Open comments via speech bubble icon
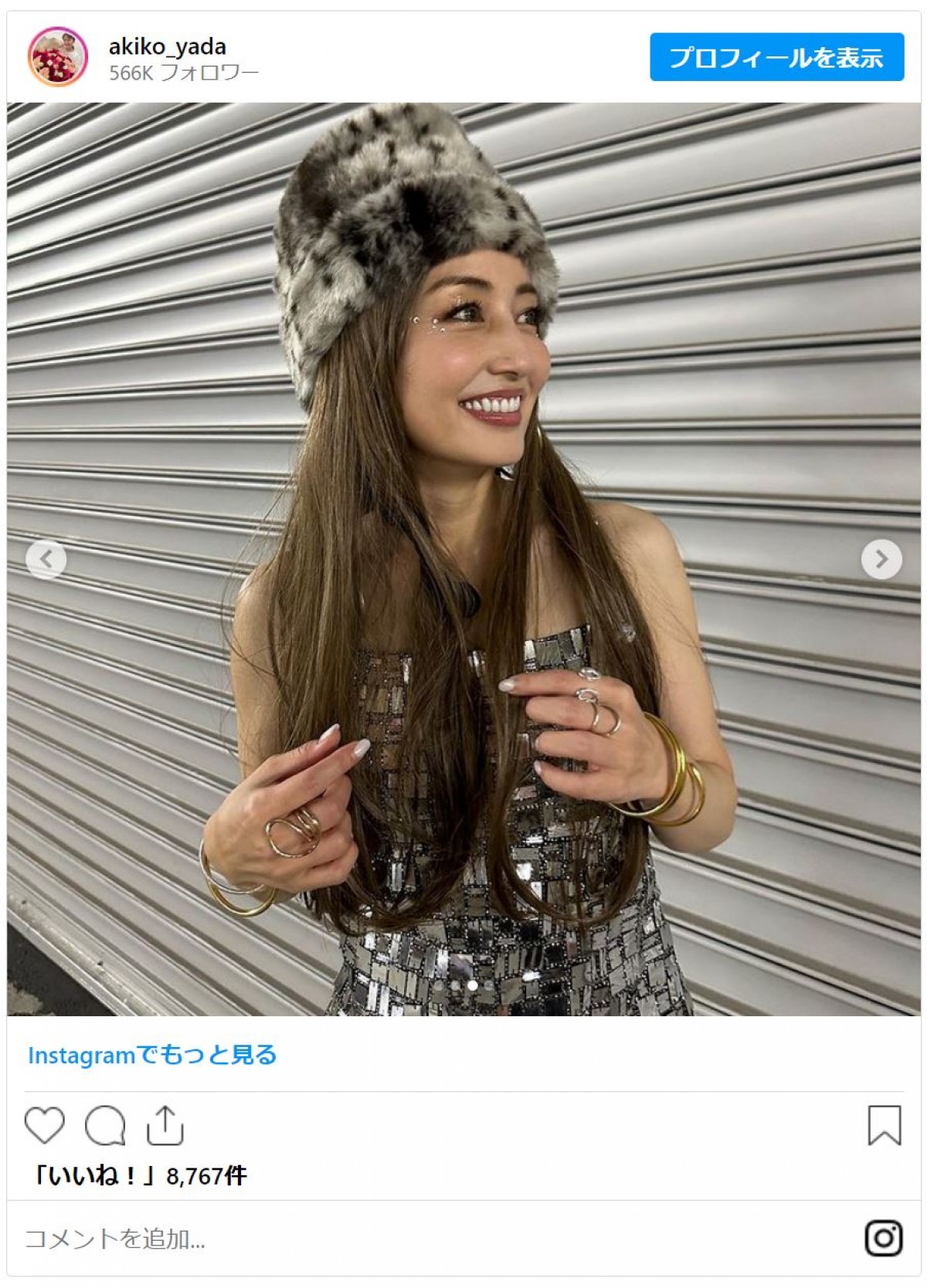The image size is (927, 1288). (x=104, y=1125)
